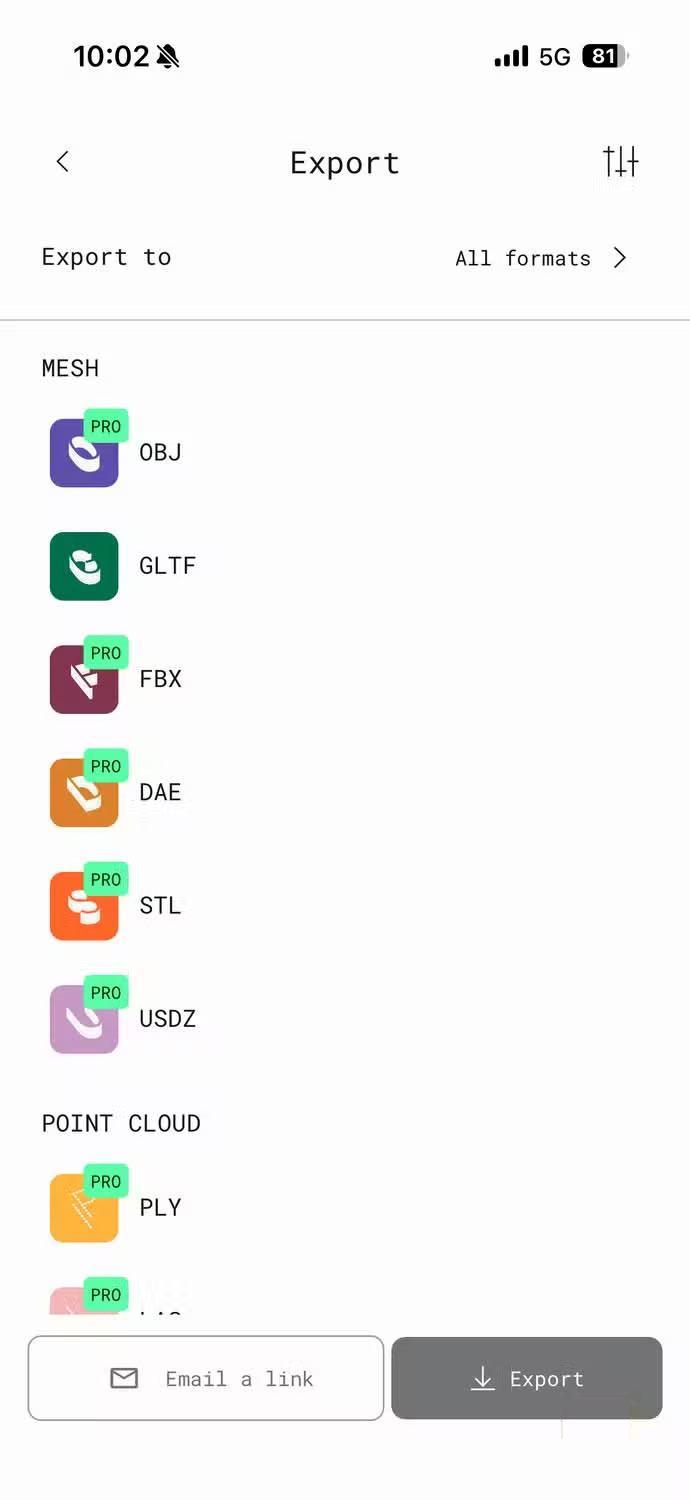This screenshot has height=1500, width=690.
Task: Open the export settings sliders icon
Action: pos(620,161)
